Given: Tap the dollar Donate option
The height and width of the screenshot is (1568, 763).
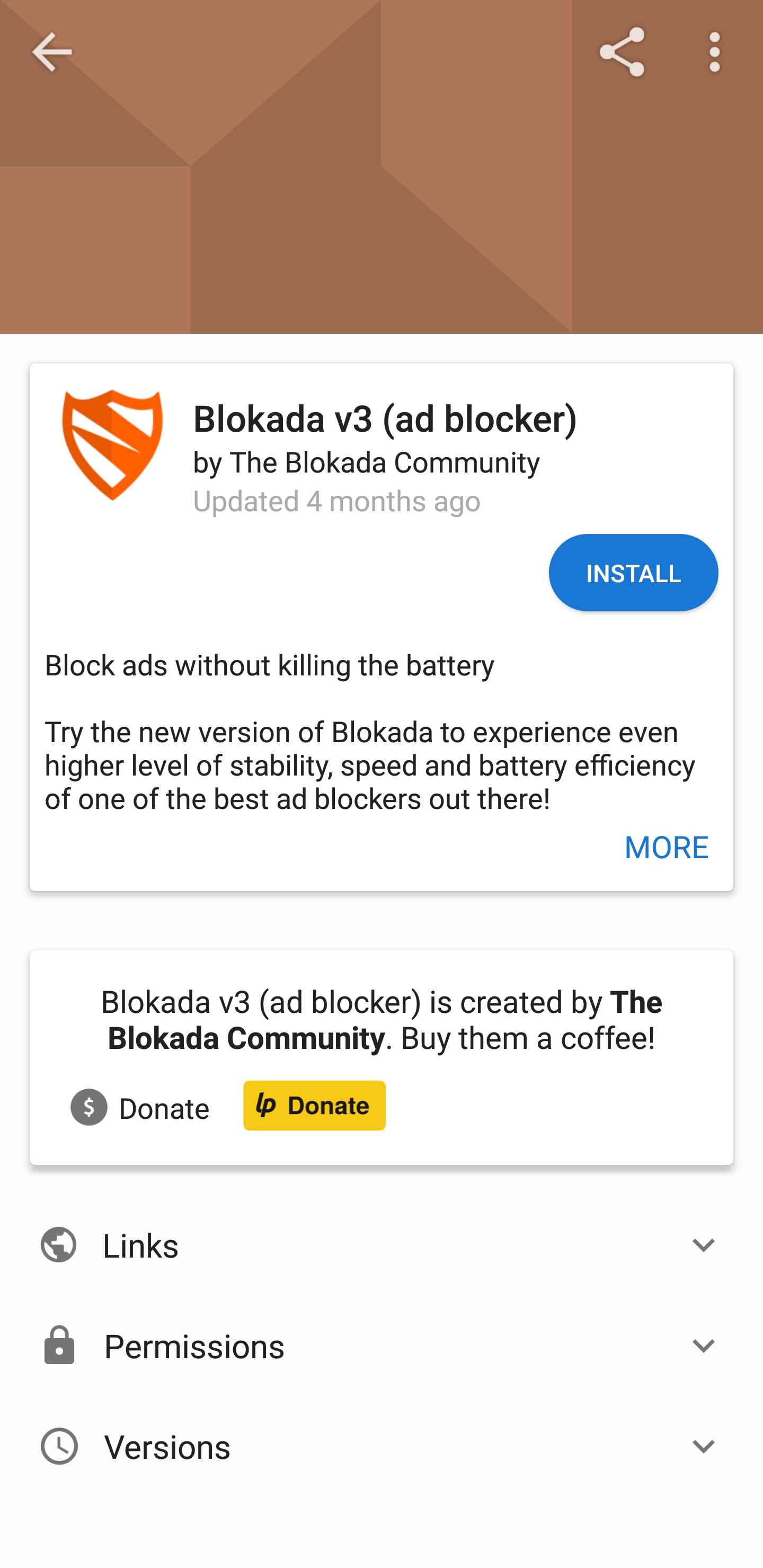Looking at the screenshot, I should coord(140,1107).
